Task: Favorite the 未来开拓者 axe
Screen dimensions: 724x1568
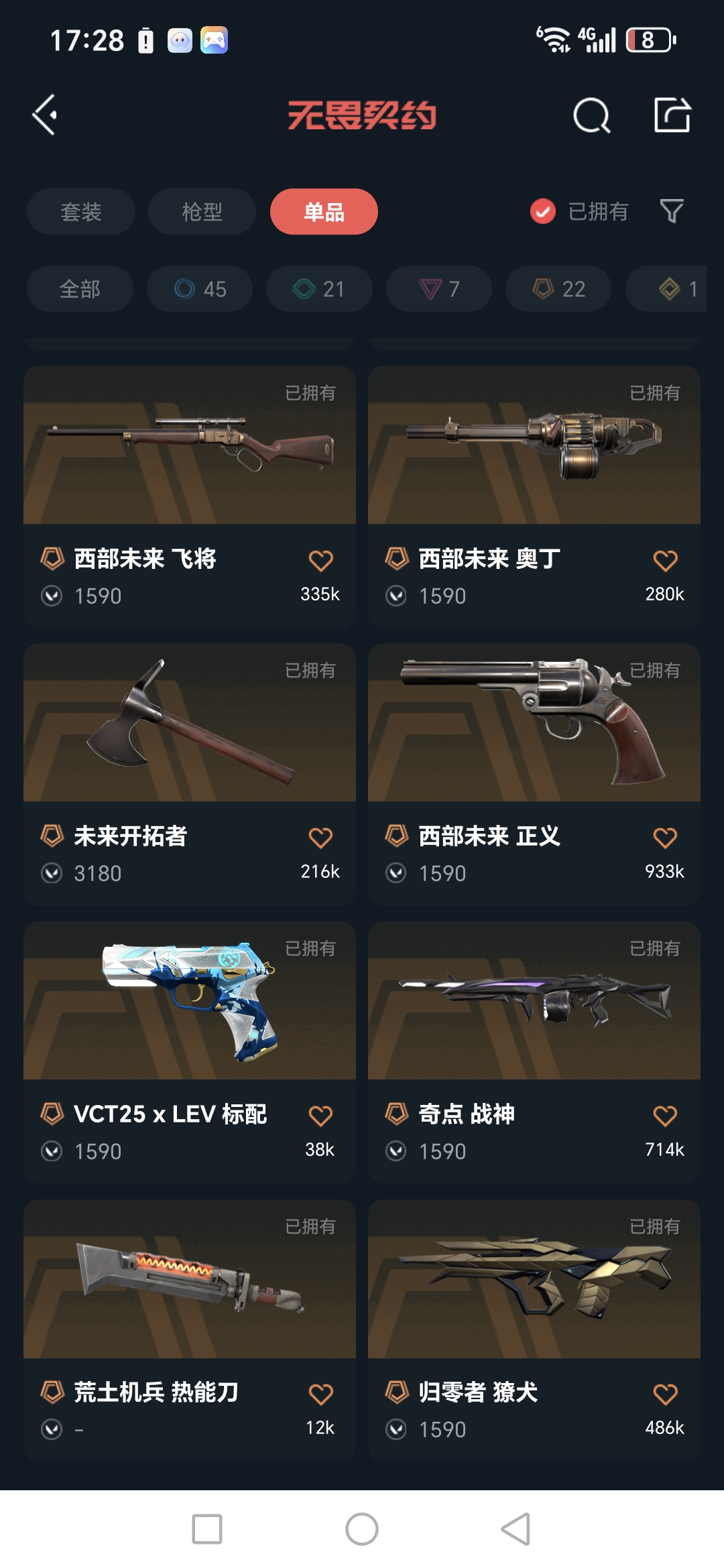Action: coord(322,838)
